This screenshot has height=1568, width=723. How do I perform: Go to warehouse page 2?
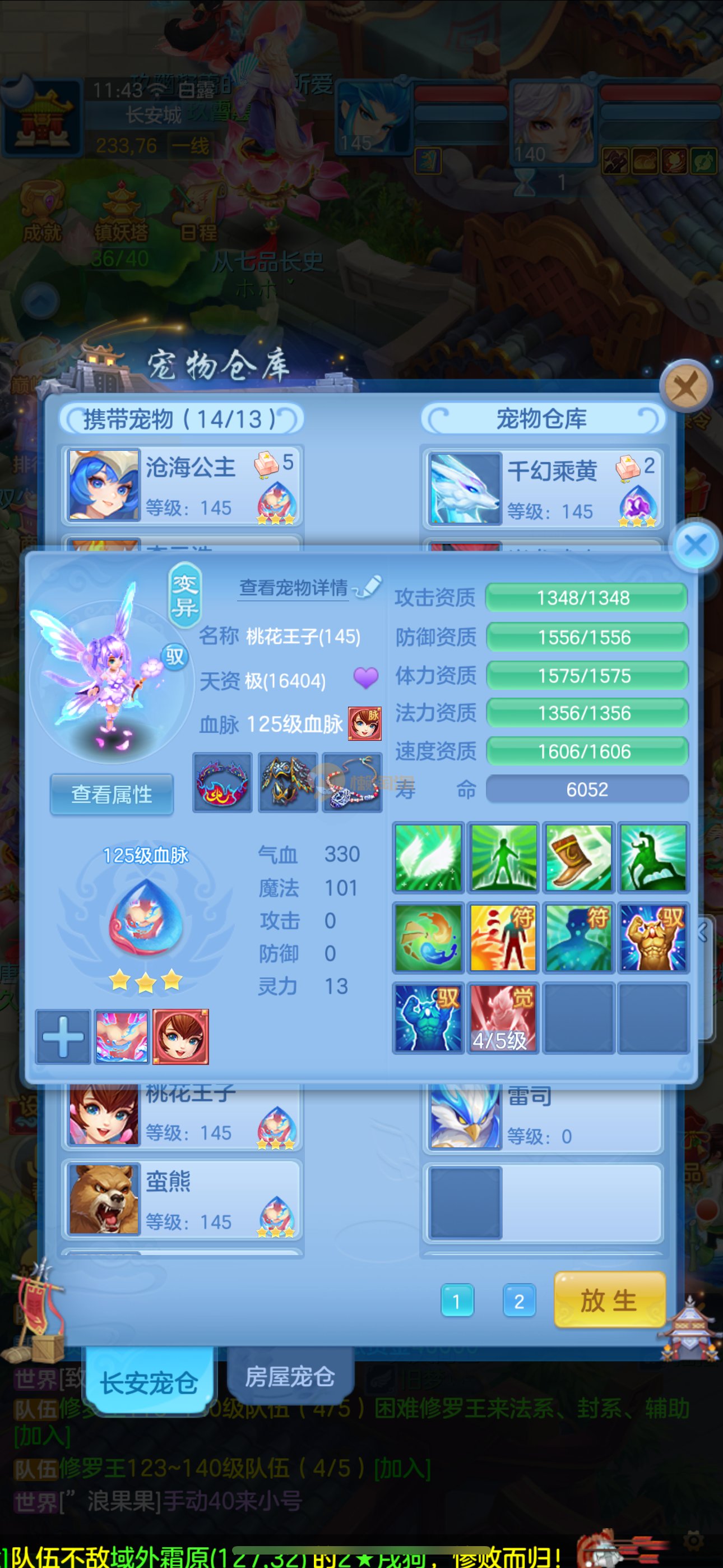[x=518, y=1301]
